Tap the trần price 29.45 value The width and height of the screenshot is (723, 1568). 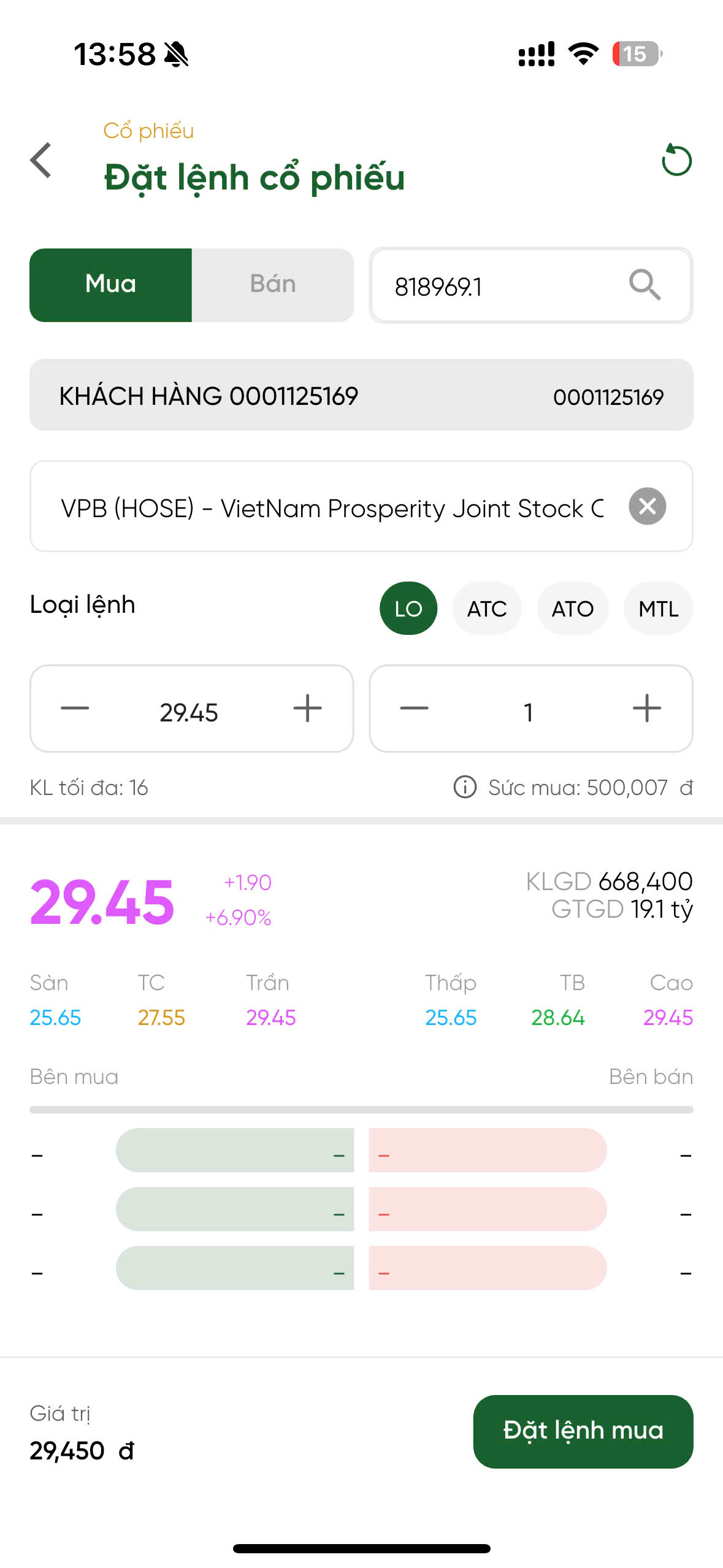click(x=271, y=1017)
